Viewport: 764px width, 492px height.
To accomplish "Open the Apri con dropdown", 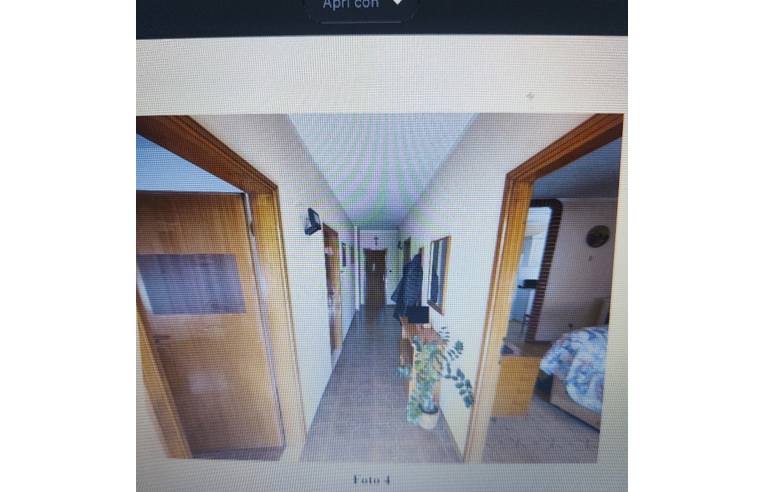I will 361,5.
